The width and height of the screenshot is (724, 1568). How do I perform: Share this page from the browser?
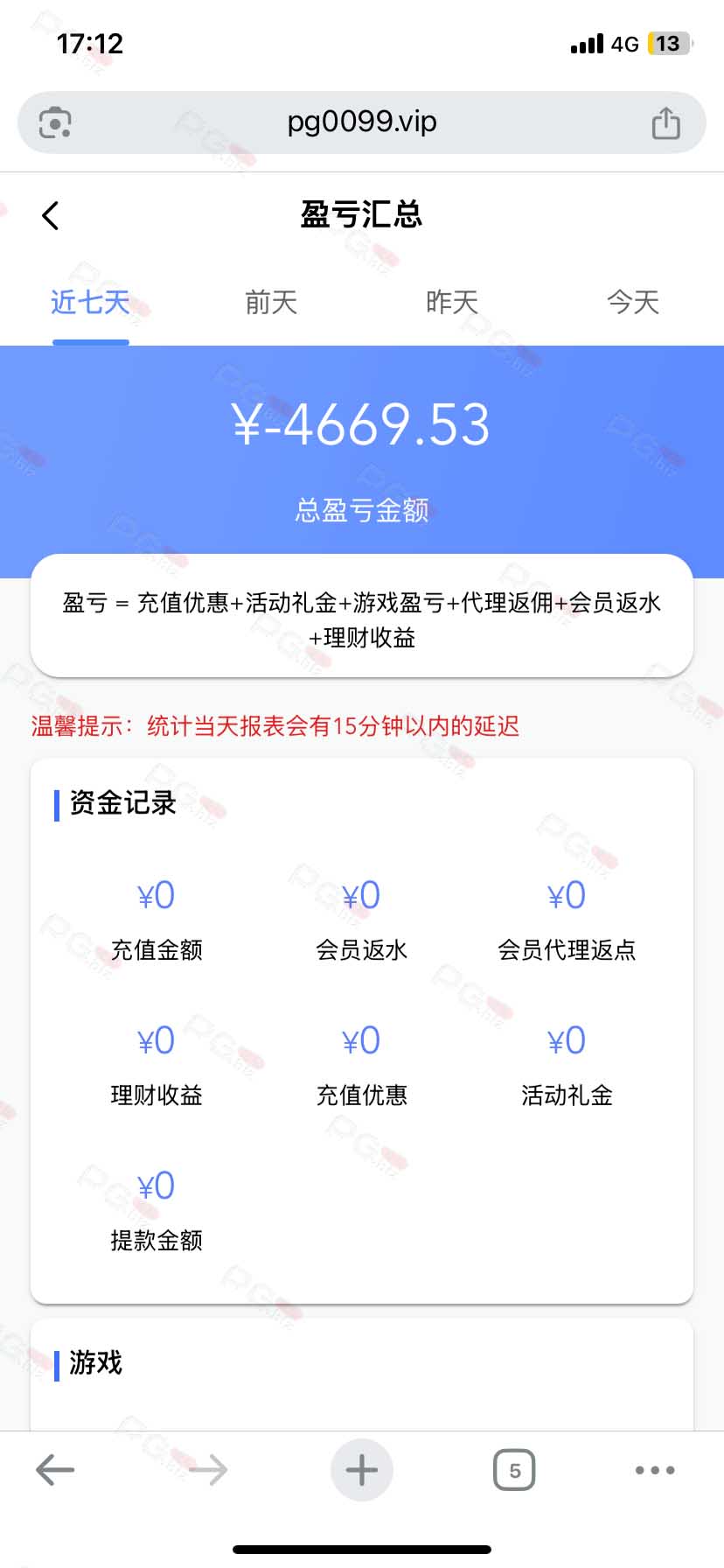click(x=665, y=123)
